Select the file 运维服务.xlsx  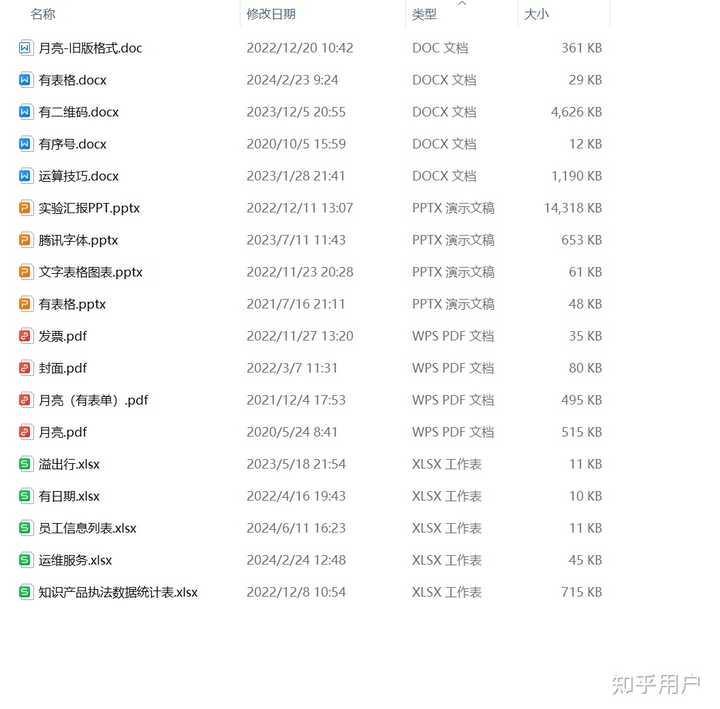coord(75,560)
